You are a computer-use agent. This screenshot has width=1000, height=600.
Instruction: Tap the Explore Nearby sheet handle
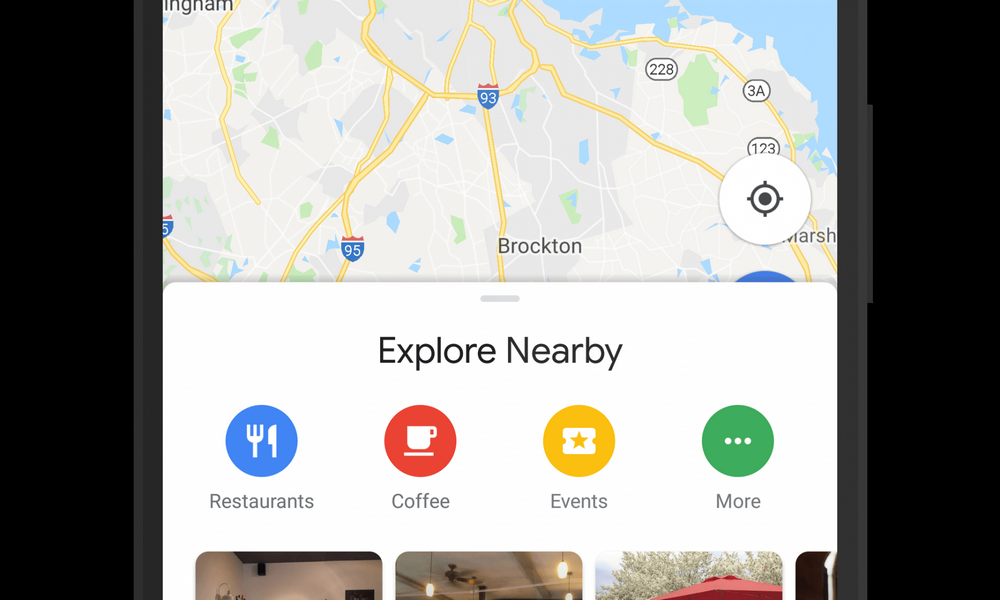(x=500, y=298)
